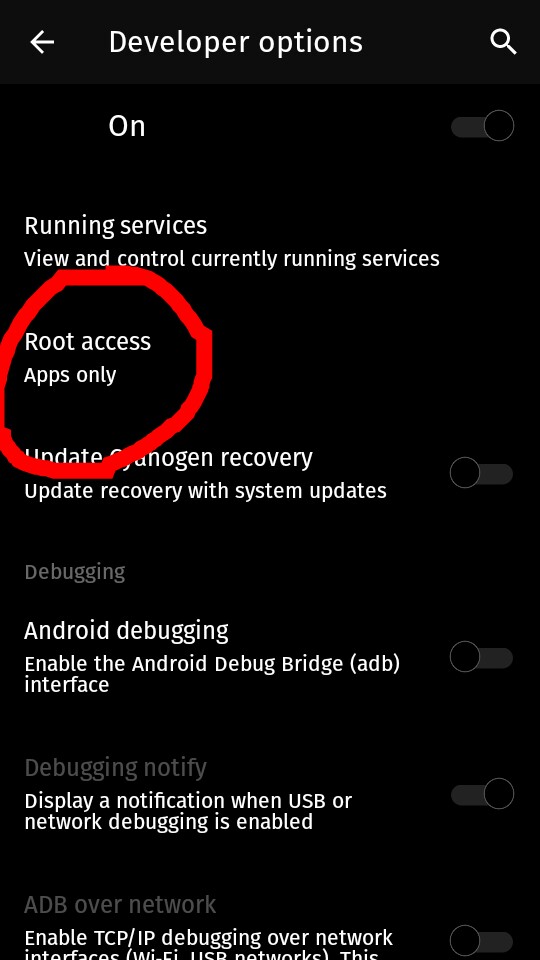Toggle the Debugging notify switch
This screenshot has width=540, height=960.
tap(482, 794)
